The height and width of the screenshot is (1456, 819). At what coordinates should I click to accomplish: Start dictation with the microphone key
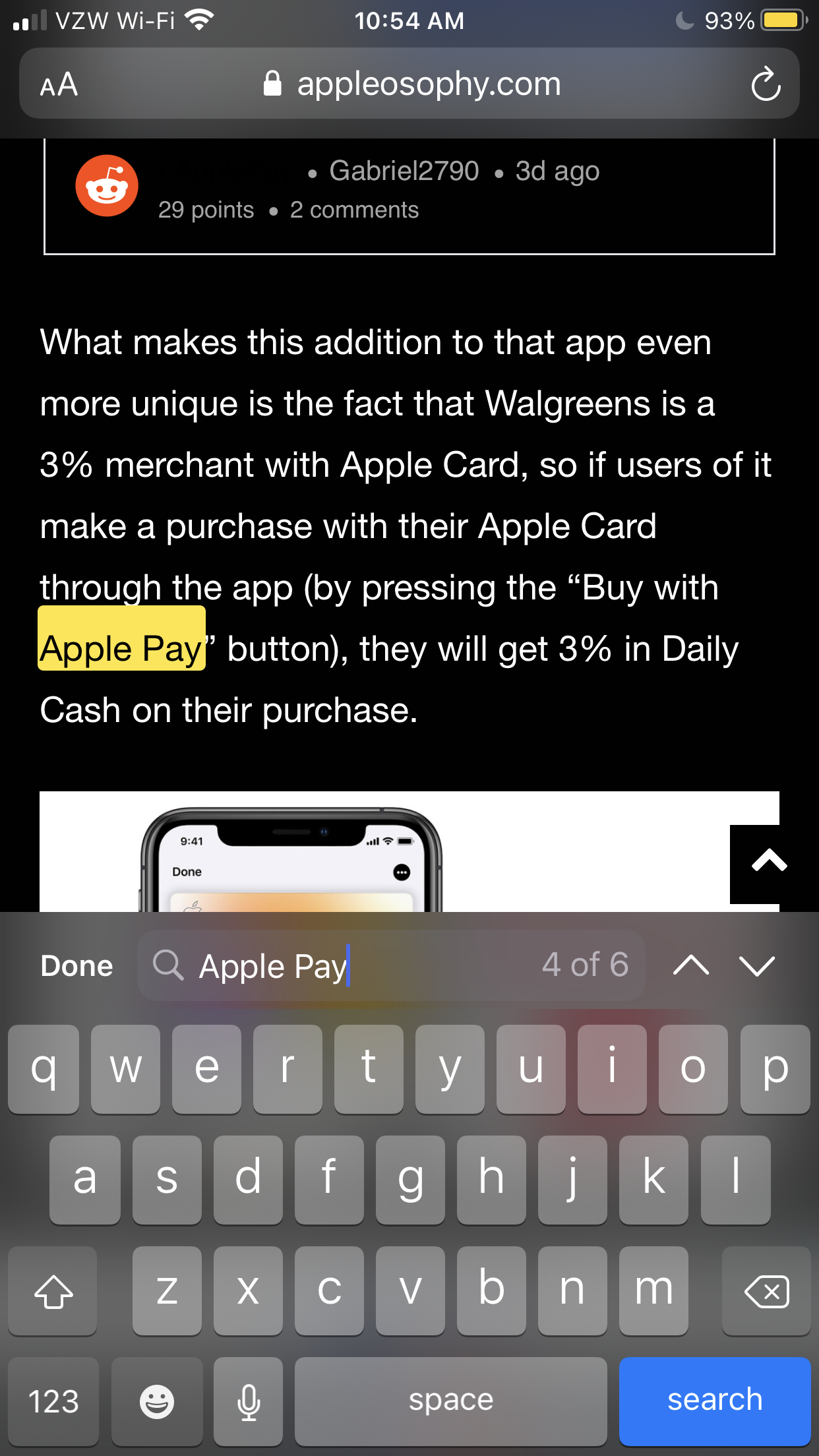coord(249,1401)
